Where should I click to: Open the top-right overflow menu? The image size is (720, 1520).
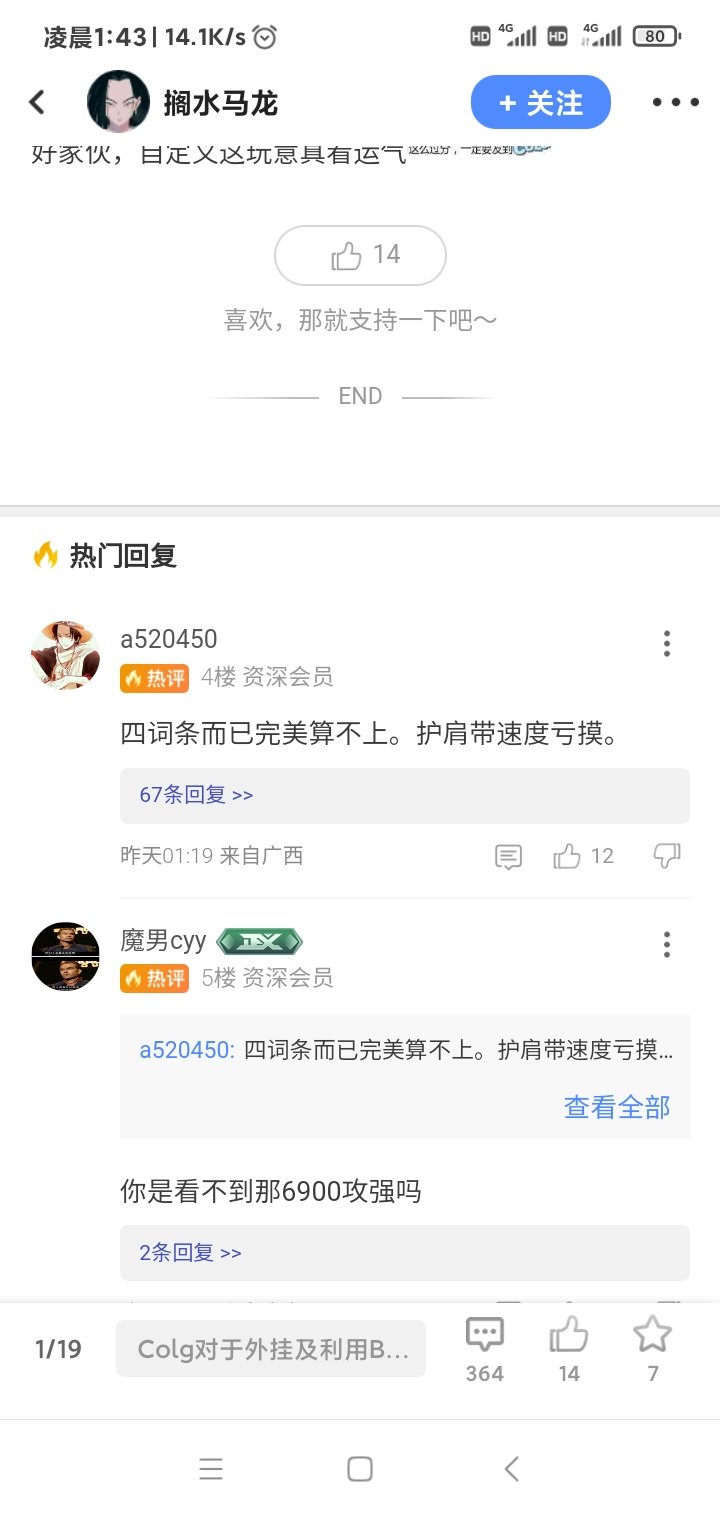click(x=675, y=102)
